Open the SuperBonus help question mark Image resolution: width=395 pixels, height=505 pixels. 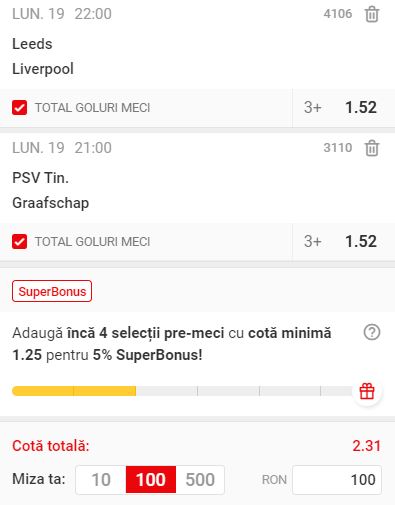coord(372,332)
